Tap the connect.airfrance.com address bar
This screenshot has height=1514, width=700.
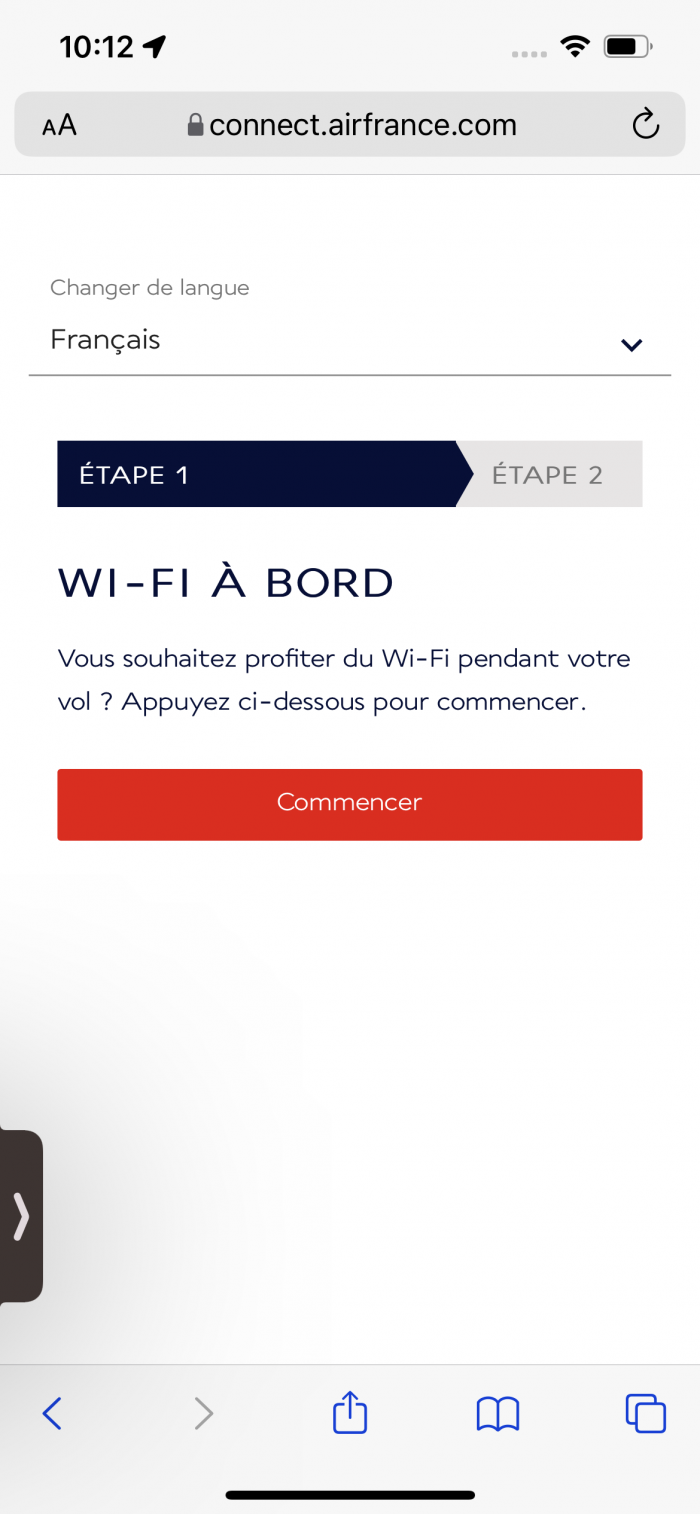(x=352, y=125)
